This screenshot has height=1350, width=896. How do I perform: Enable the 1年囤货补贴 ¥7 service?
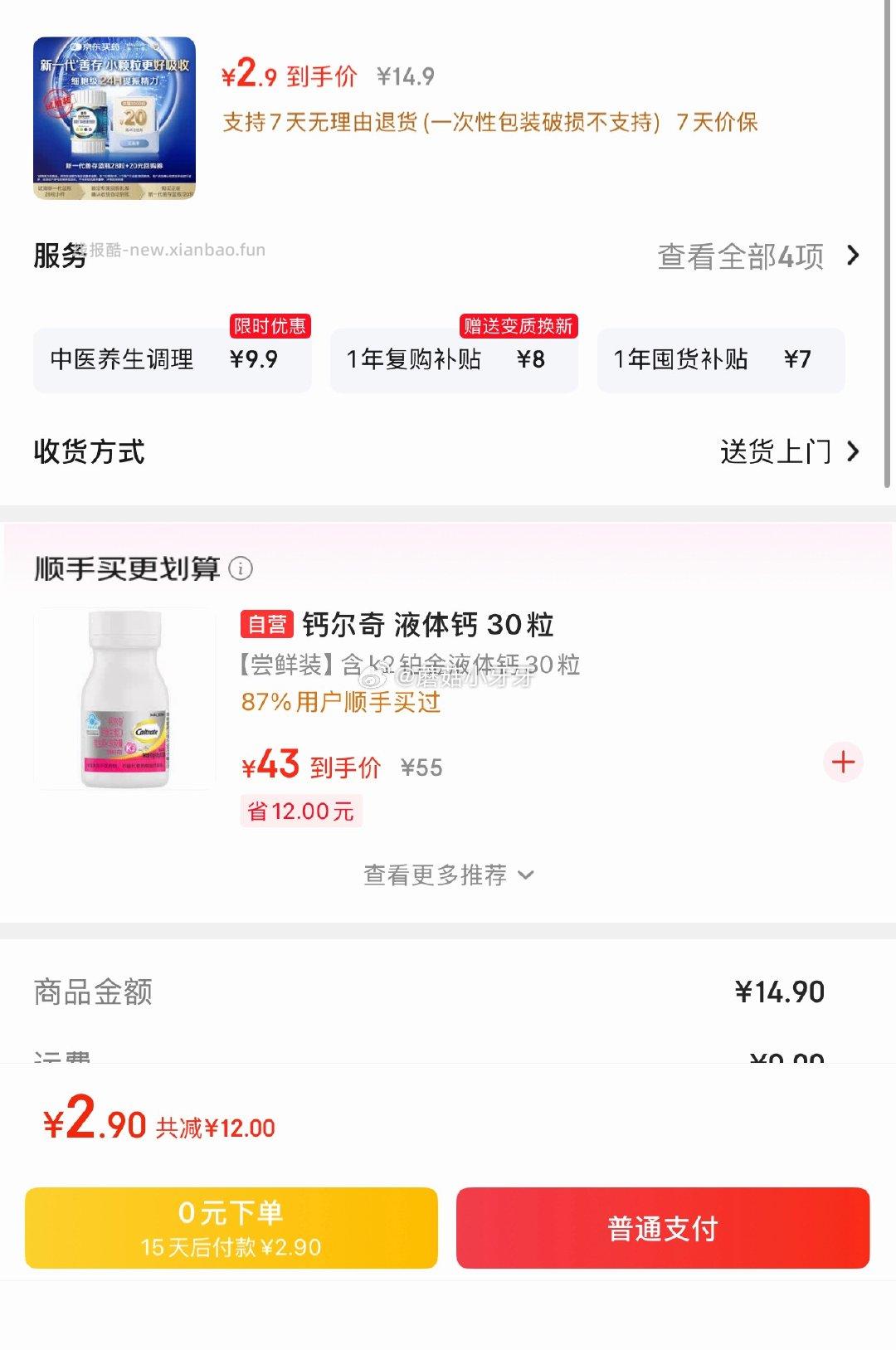click(x=720, y=360)
